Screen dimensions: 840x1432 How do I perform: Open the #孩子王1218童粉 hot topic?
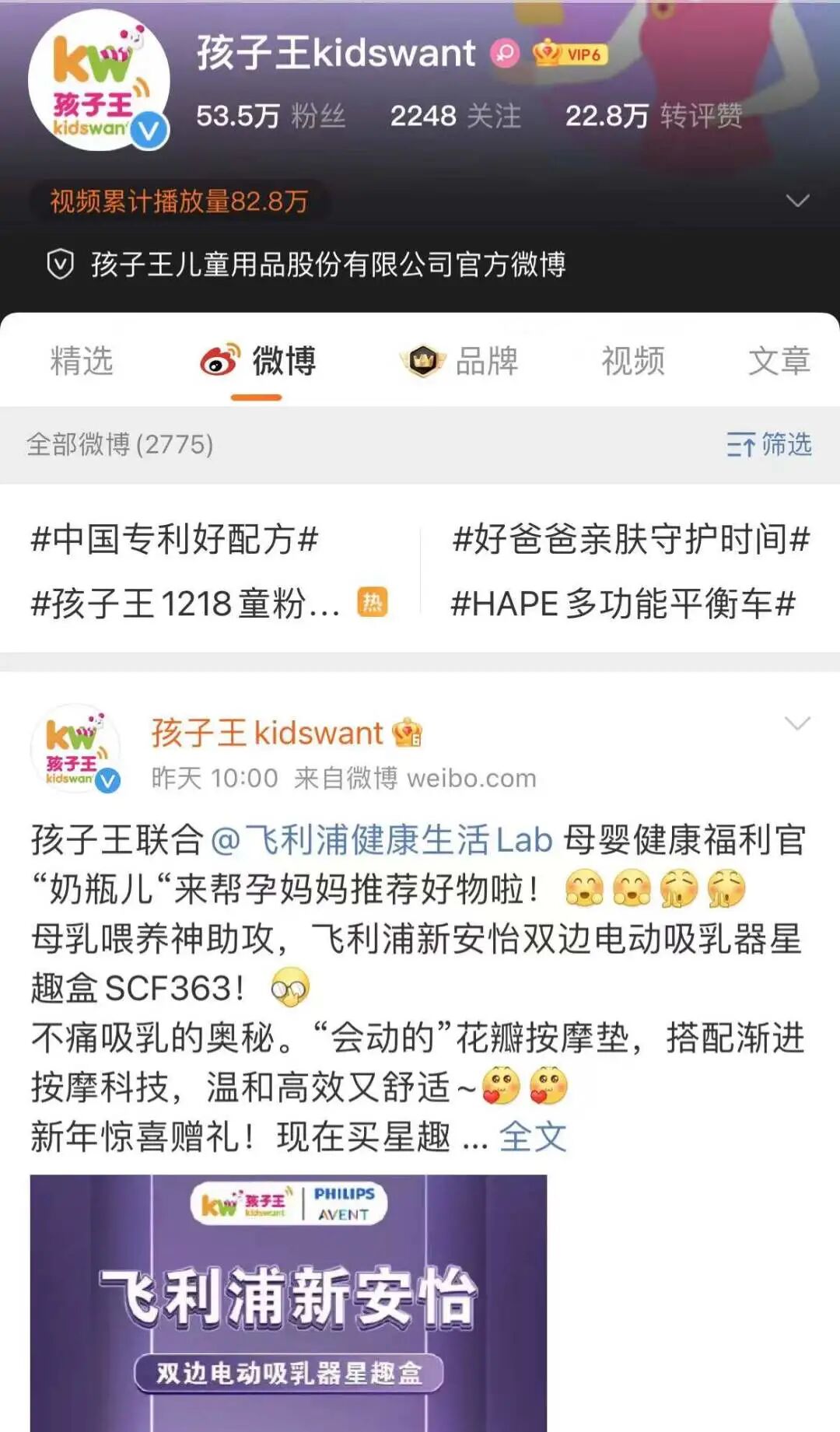(187, 604)
